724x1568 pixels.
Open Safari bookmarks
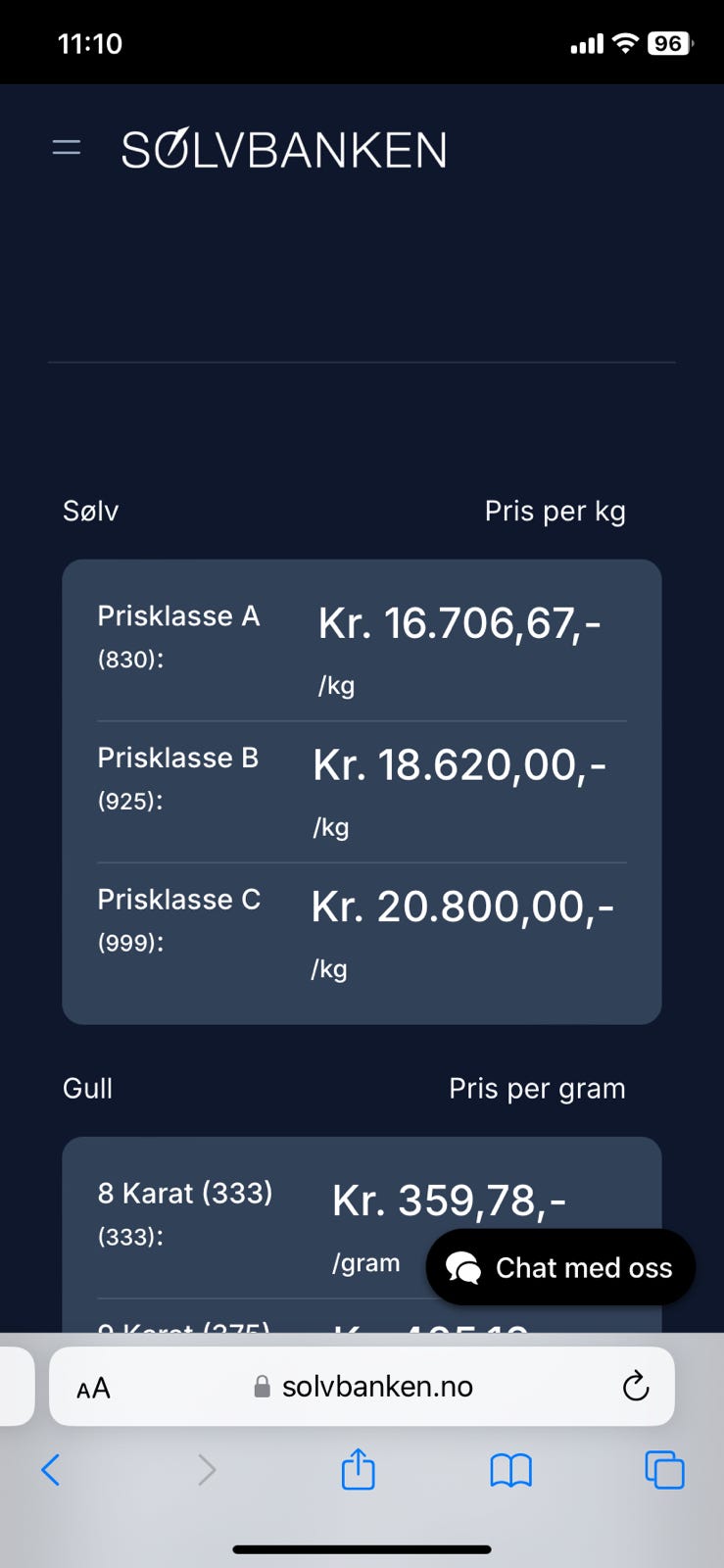tap(510, 1469)
